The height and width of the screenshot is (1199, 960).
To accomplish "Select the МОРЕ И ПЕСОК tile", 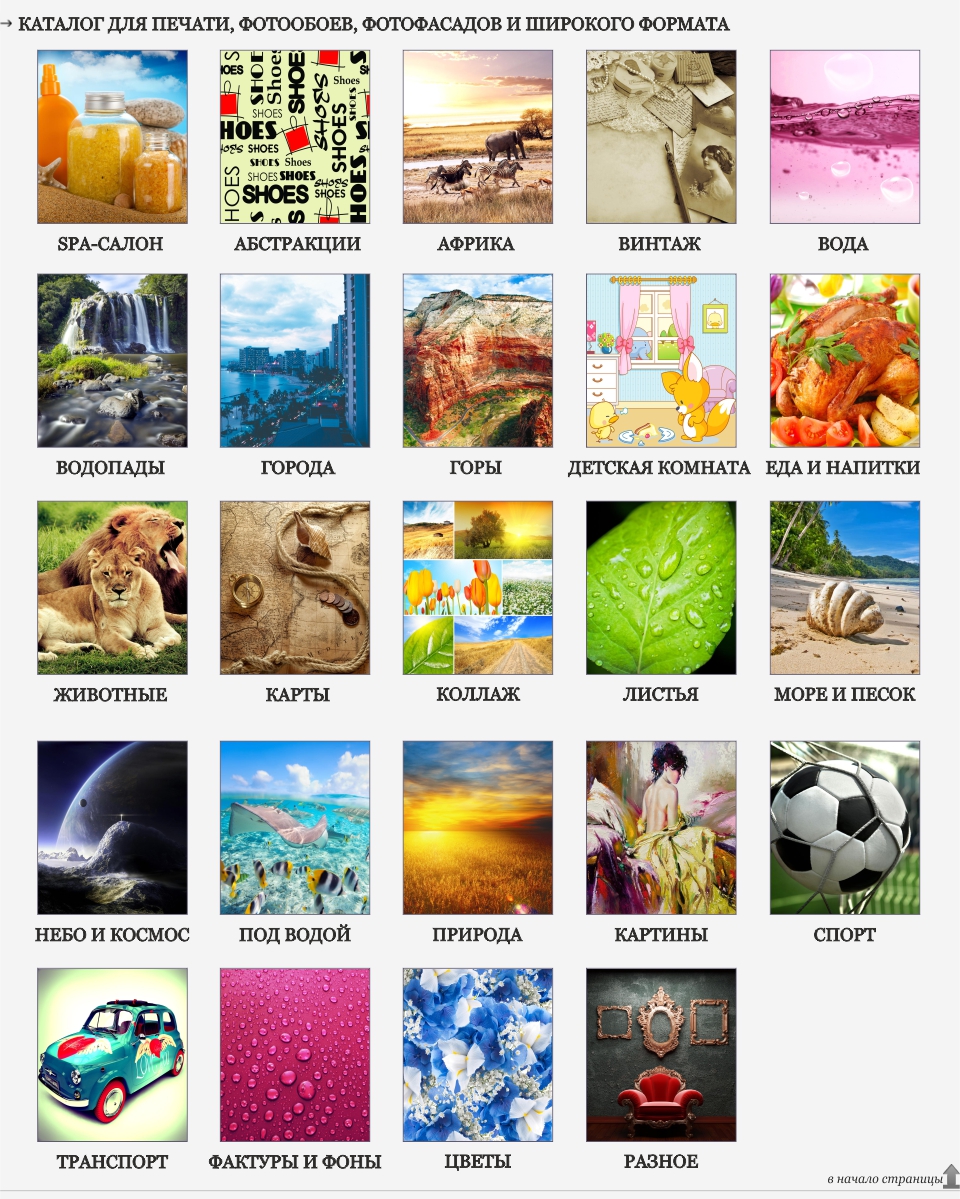I will click(x=844, y=588).
